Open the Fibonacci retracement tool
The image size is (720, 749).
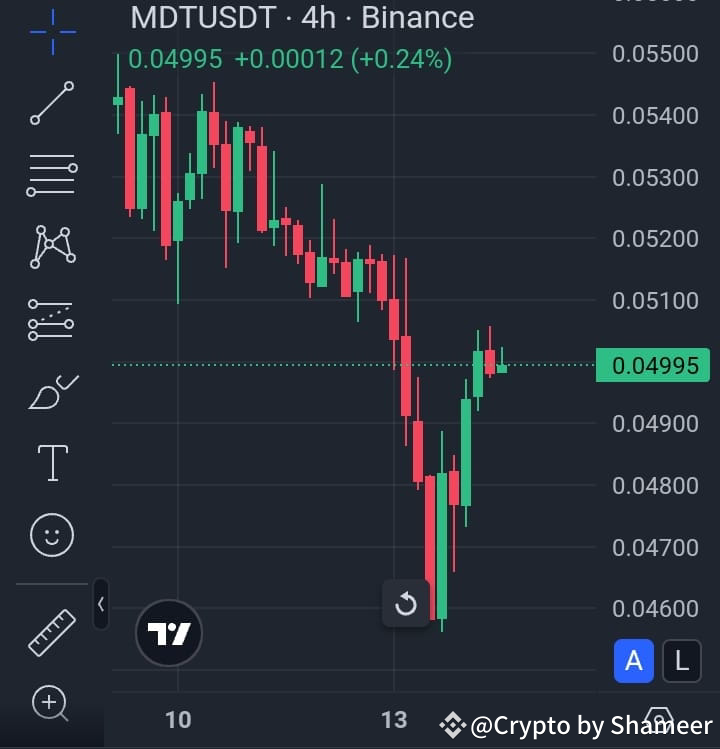coord(51,175)
